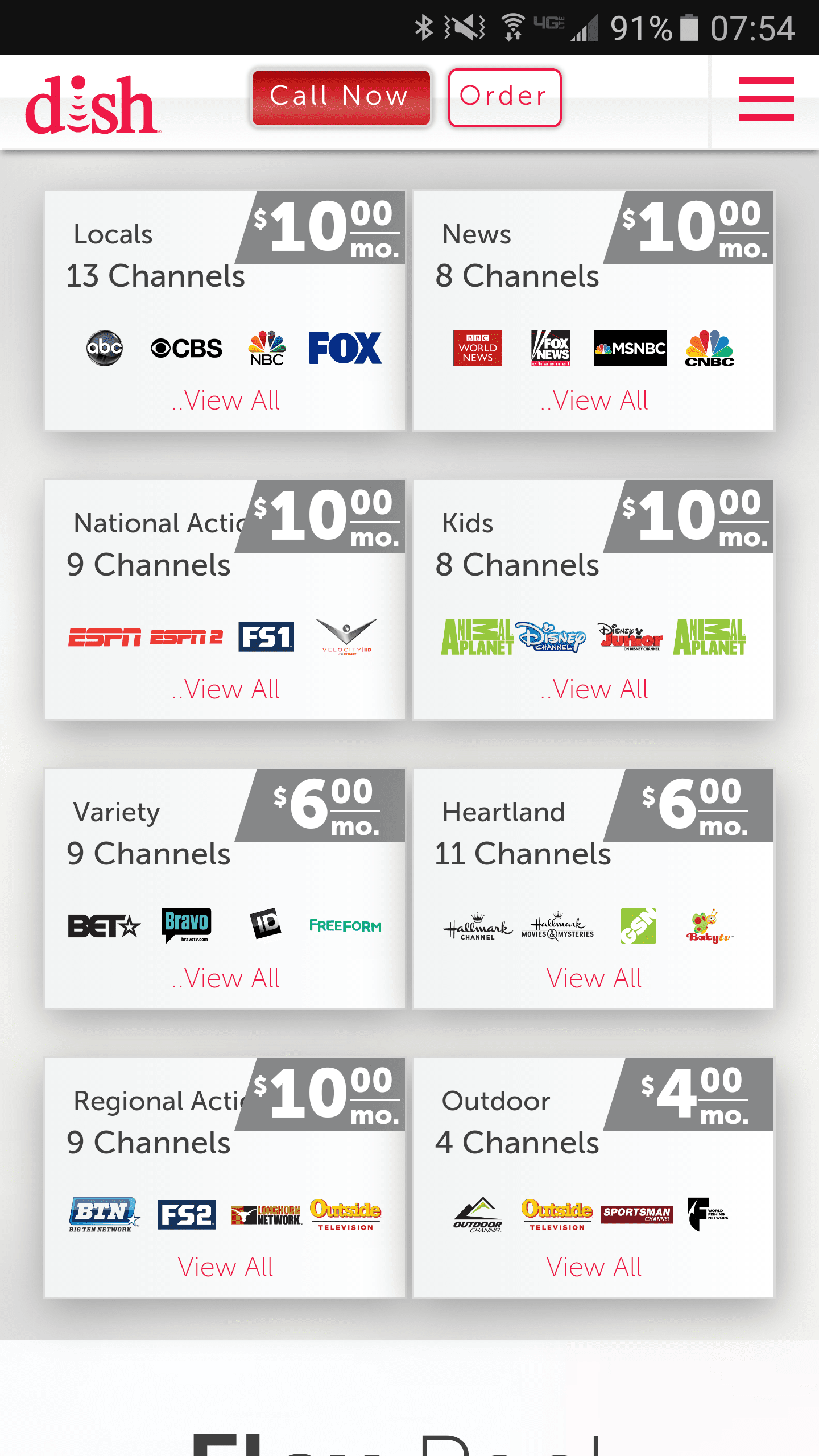View all channels in Variety pack
Screen dimensions: 819x1456
226,978
